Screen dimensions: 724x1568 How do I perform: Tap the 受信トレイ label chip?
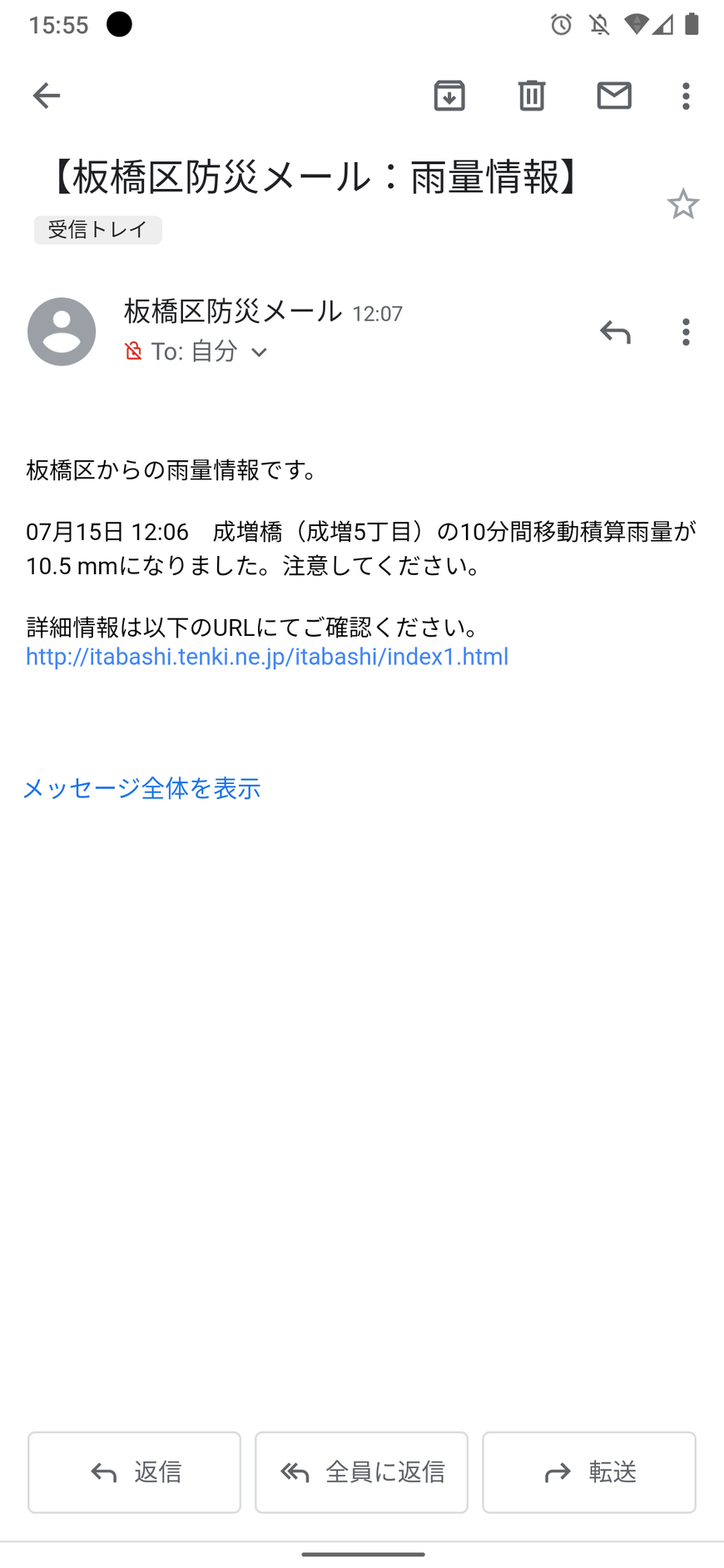[98, 230]
